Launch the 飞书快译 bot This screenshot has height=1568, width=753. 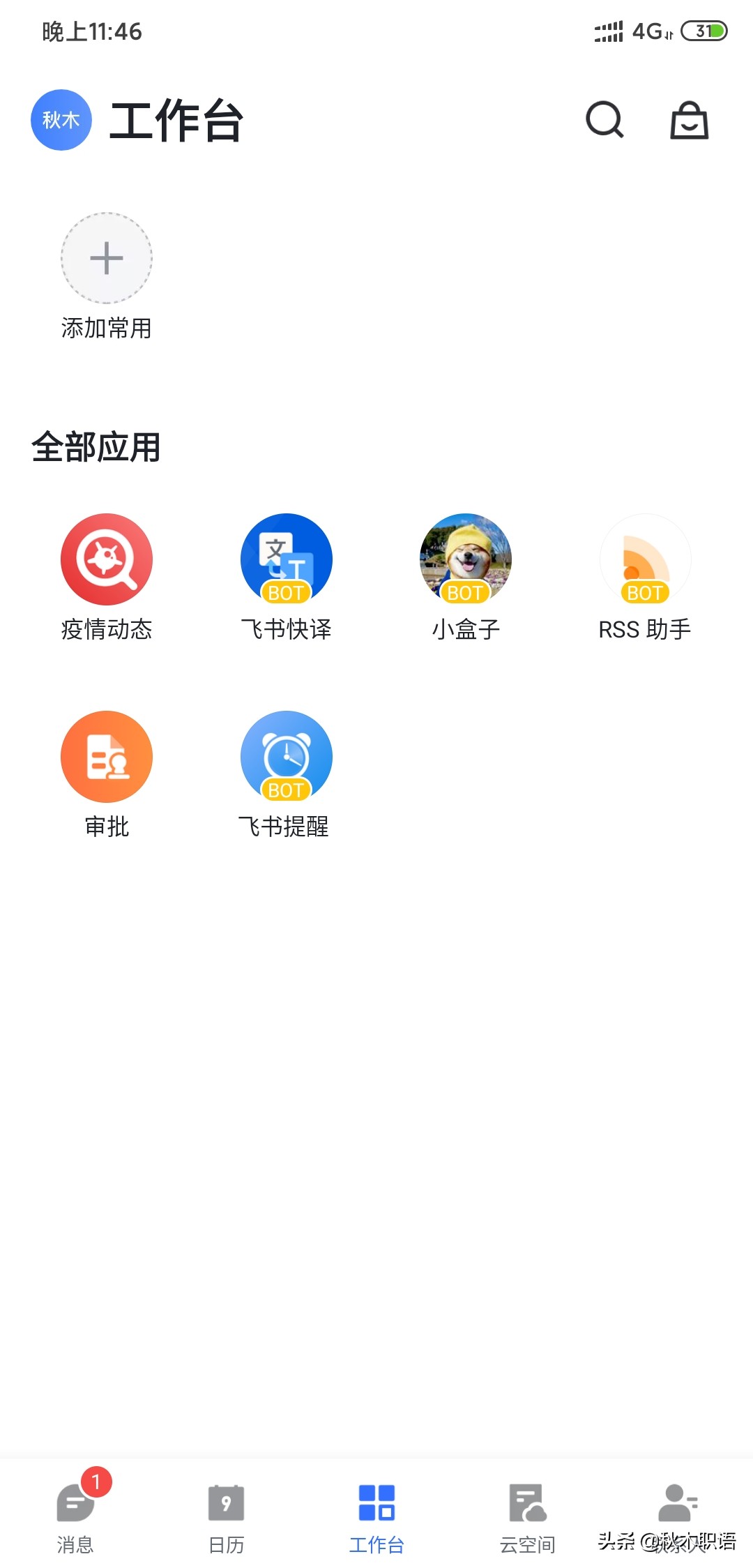click(x=286, y=559)
